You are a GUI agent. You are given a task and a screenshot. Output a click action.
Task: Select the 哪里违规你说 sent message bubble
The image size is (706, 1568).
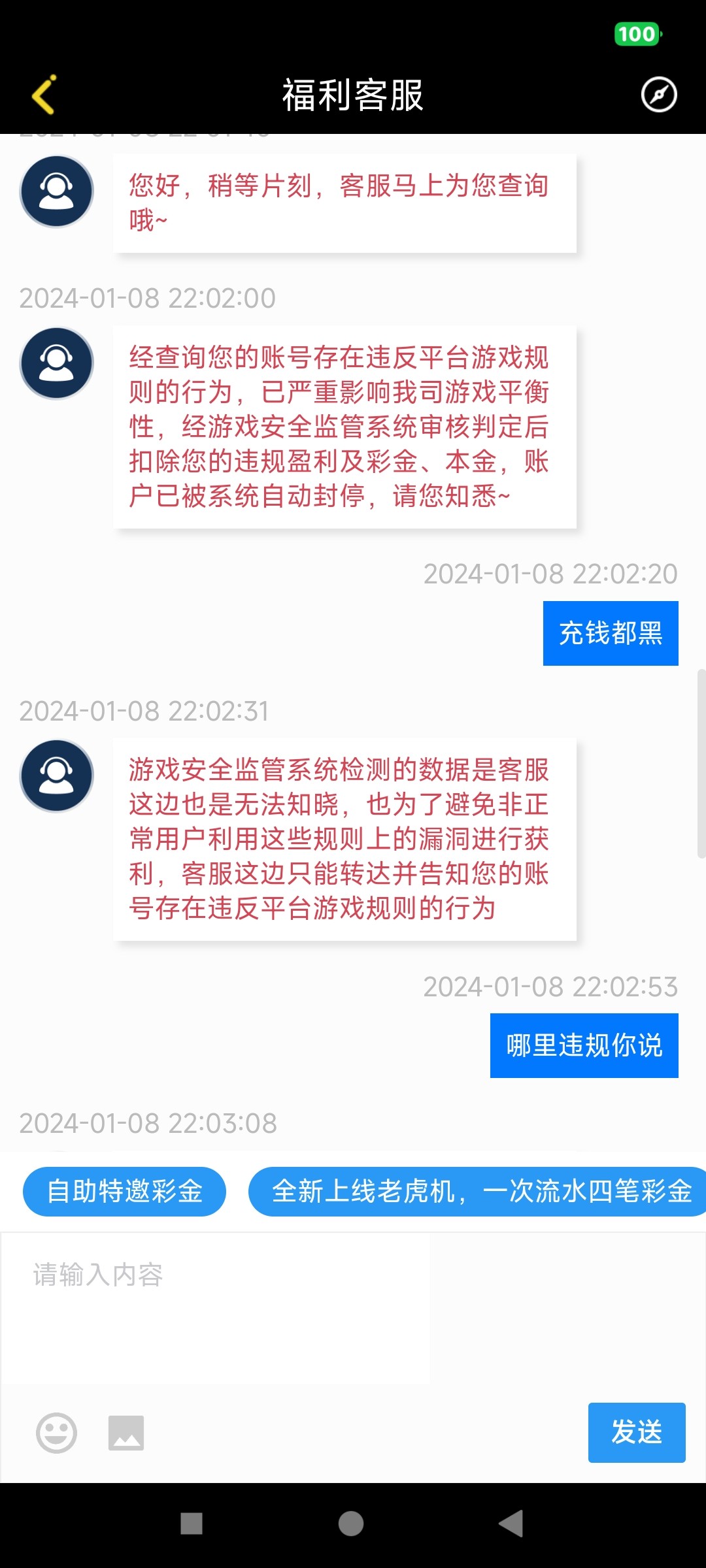click(584, 1045)
